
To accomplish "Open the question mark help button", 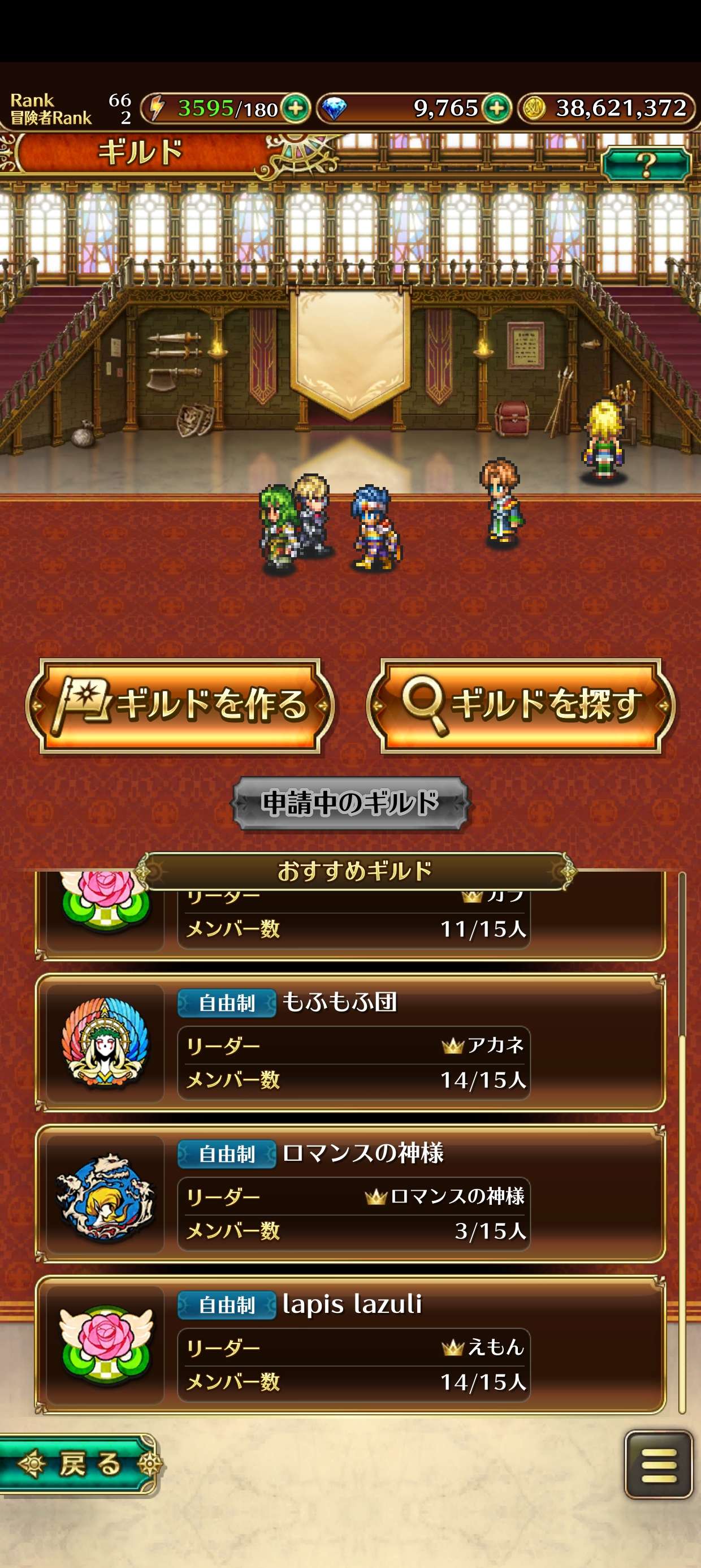I will tap(646, 163).
